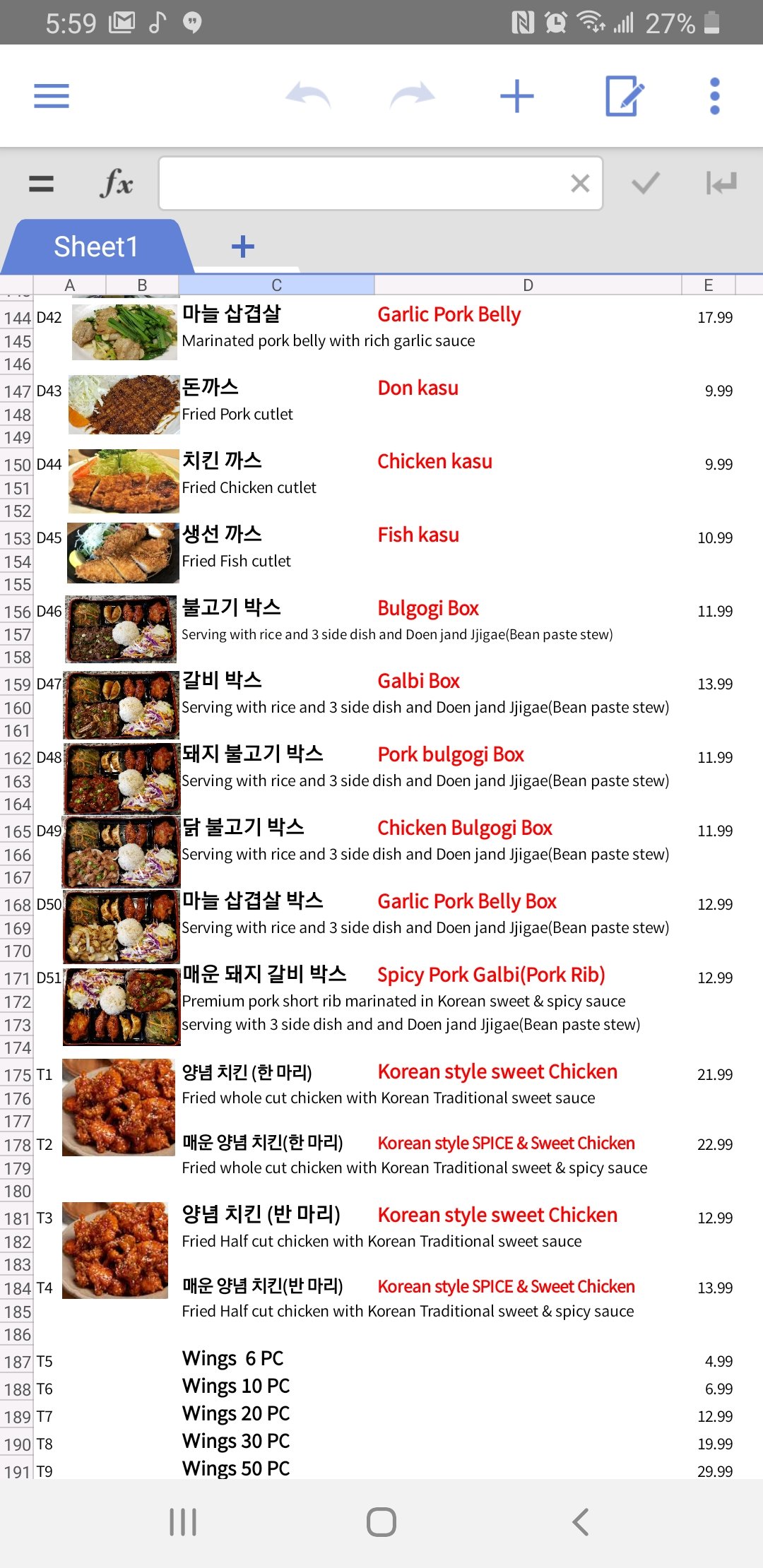Switch to the Sheet1 tab
Viewport: 763px width, 1568px height.
(95, 247)
